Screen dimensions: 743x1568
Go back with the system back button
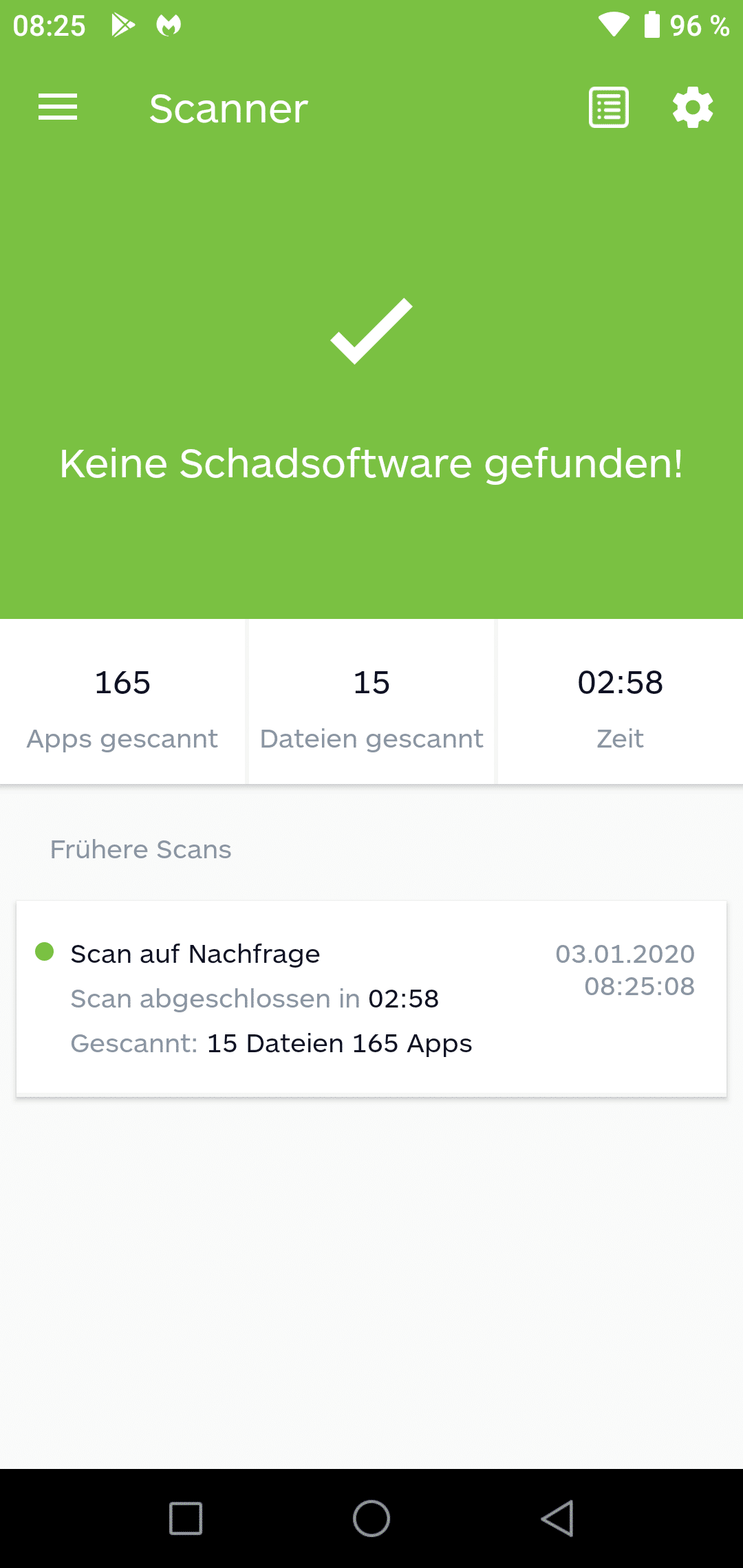(x=557, y=1518)
